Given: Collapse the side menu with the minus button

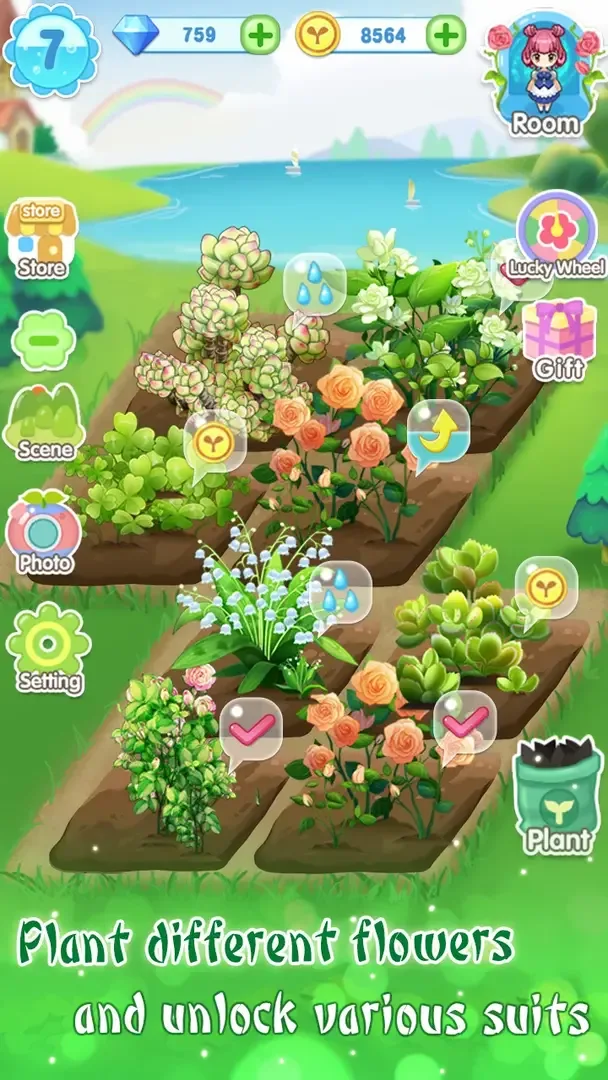Looking at the screenshot, I should pos(43,340).
